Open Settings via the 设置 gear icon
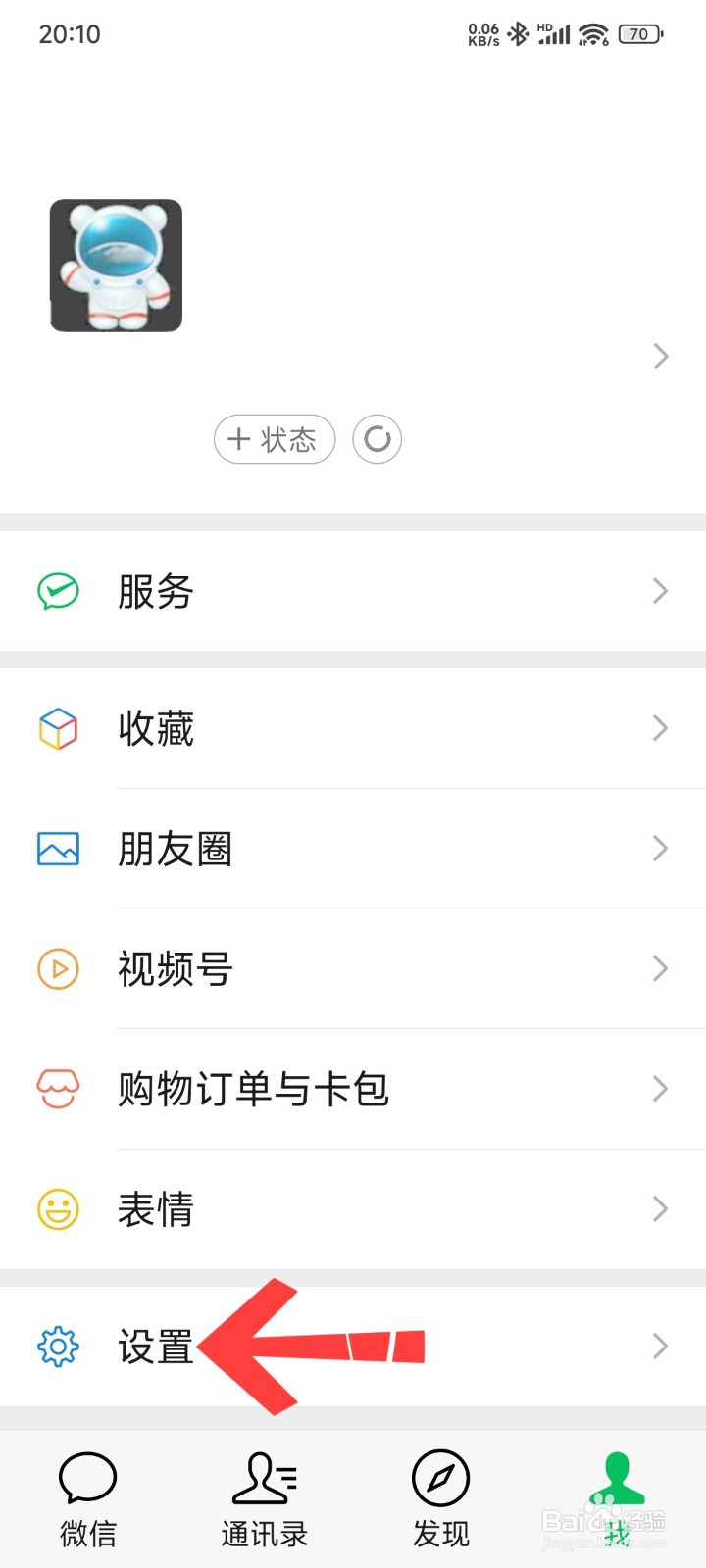Screen dimensions: 706x1568 click(58, 1347)
